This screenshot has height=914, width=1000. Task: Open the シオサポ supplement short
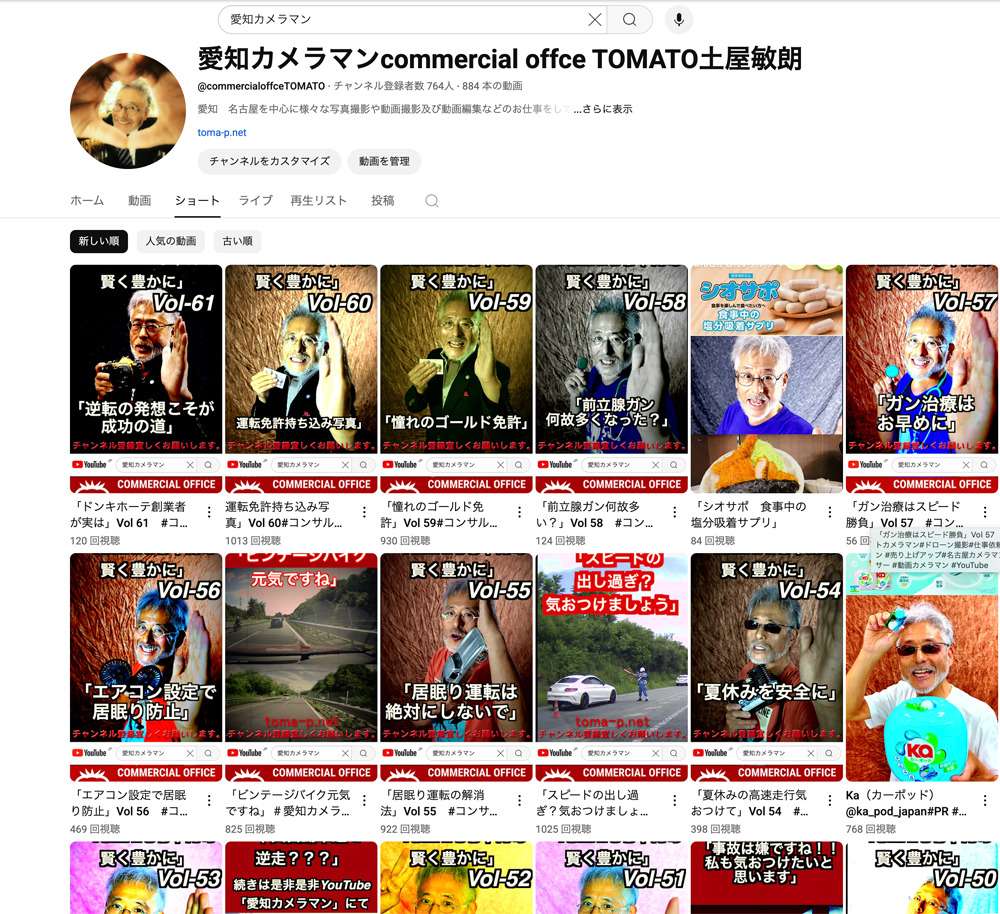click(766, 378)
